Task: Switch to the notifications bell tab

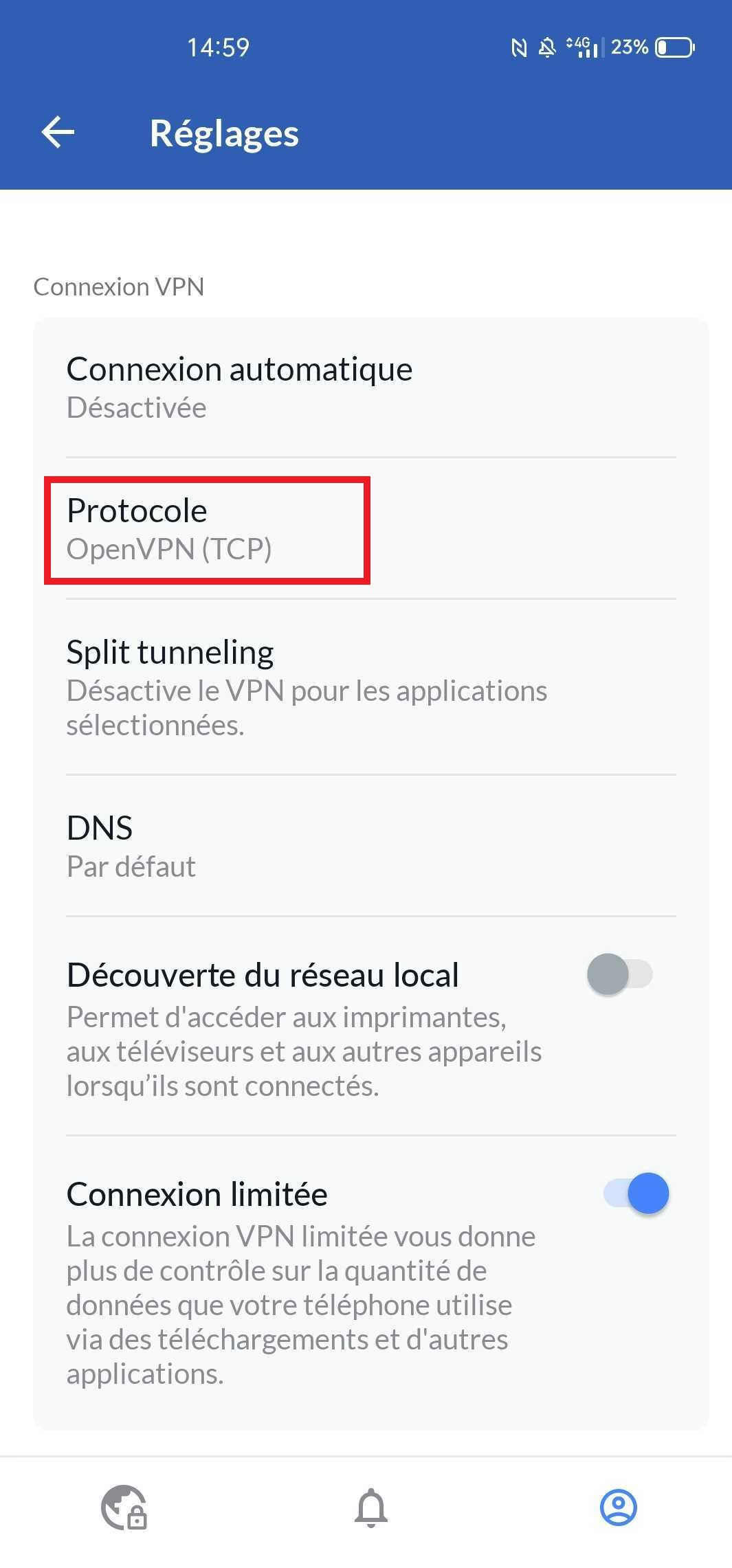Action: click(x=371, y=1507)
